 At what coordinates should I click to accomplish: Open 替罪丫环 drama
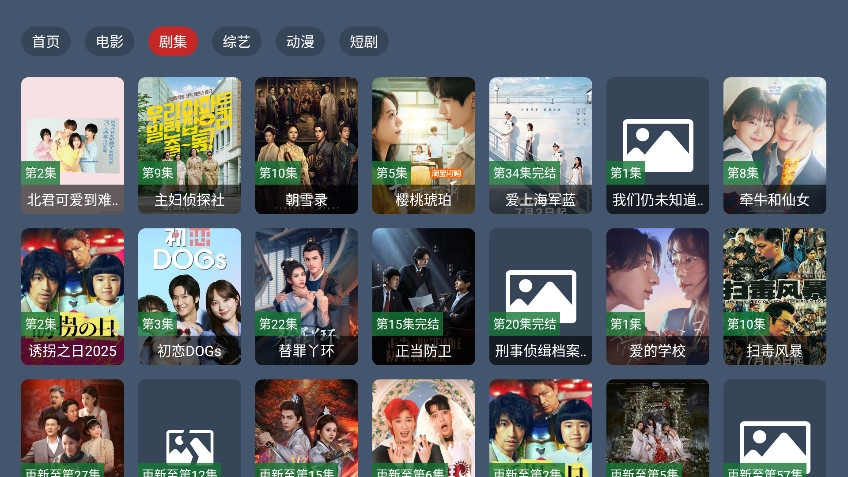click(x=307, y=296)
